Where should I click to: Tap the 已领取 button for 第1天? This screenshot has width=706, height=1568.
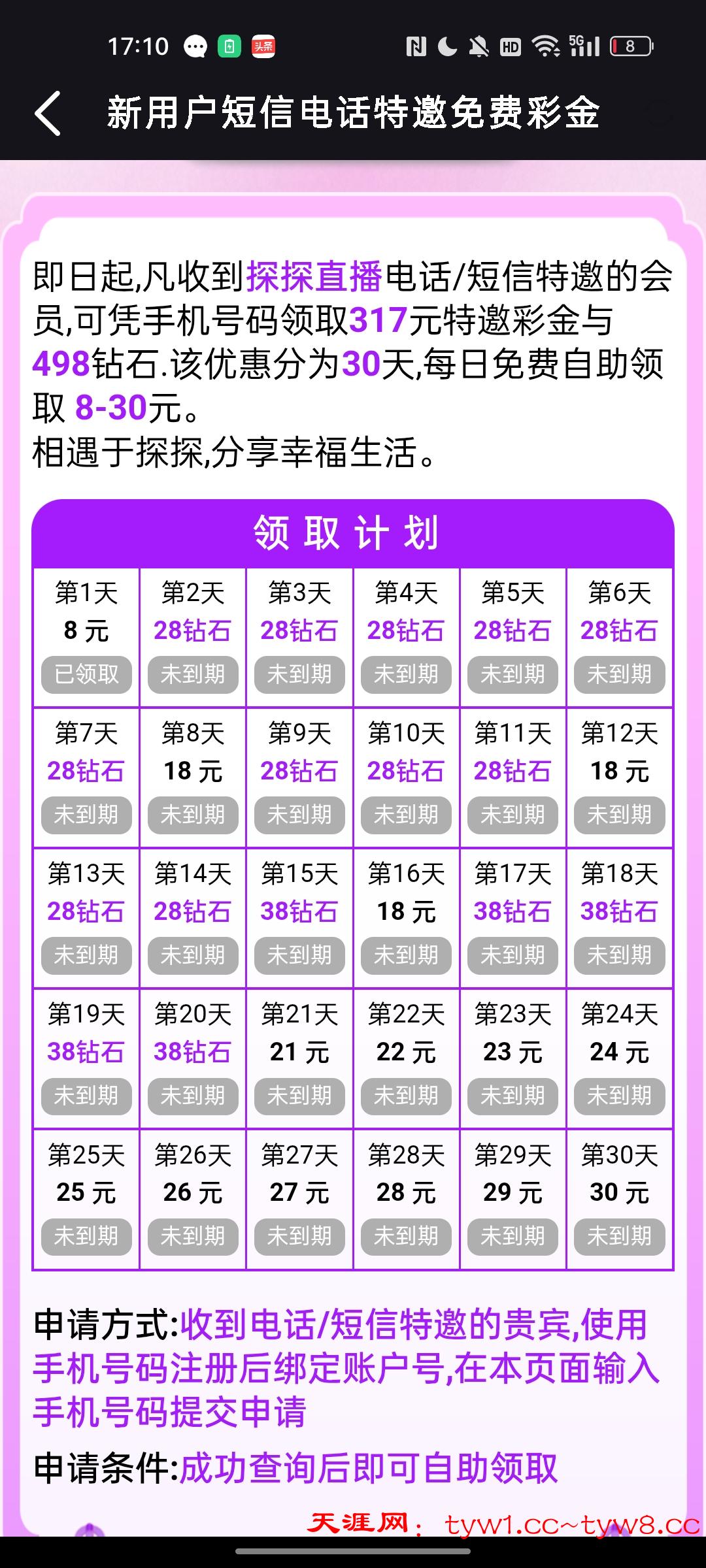click(x=86, y=674)
